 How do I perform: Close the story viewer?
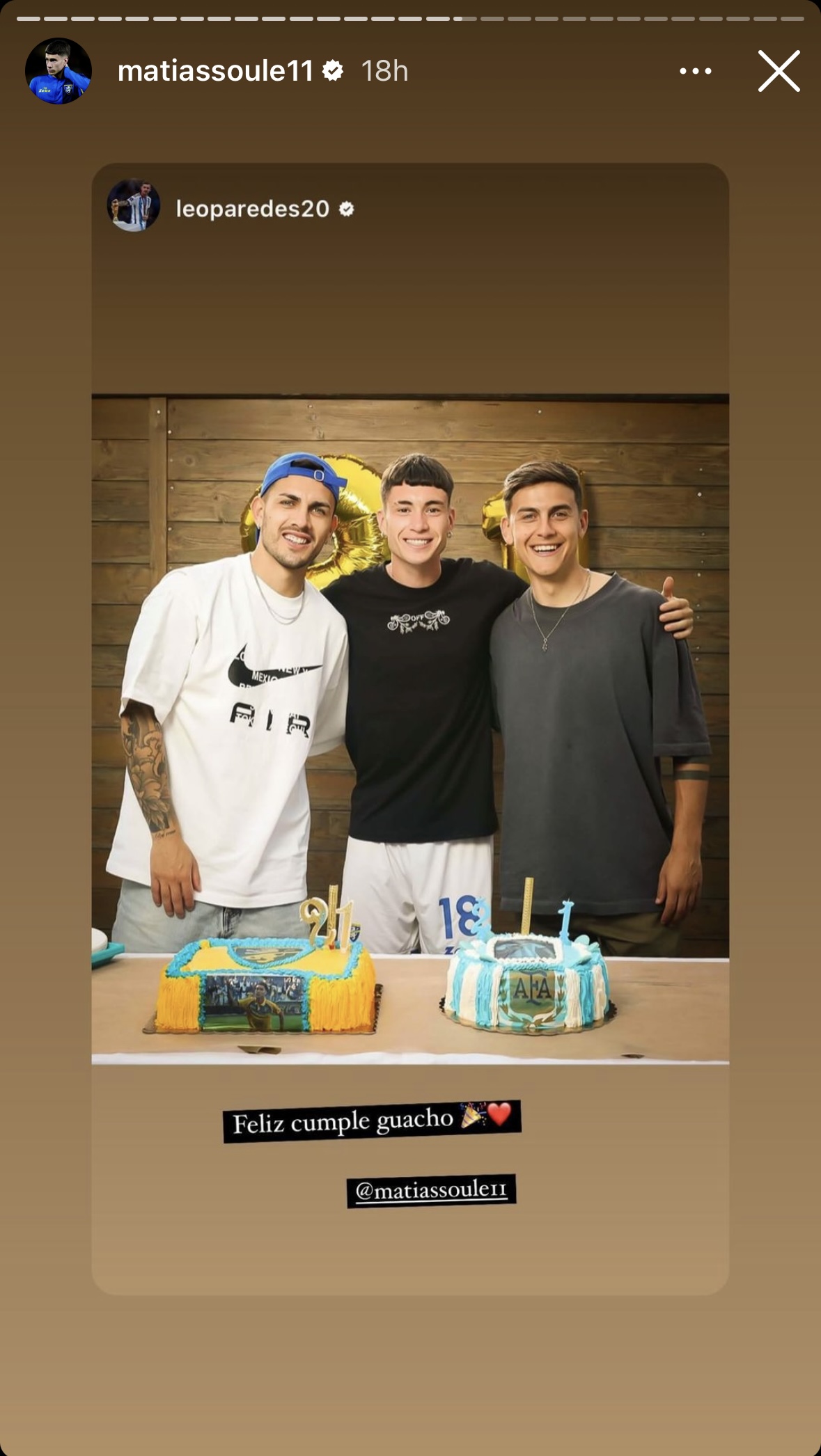[x=779, y=71]
